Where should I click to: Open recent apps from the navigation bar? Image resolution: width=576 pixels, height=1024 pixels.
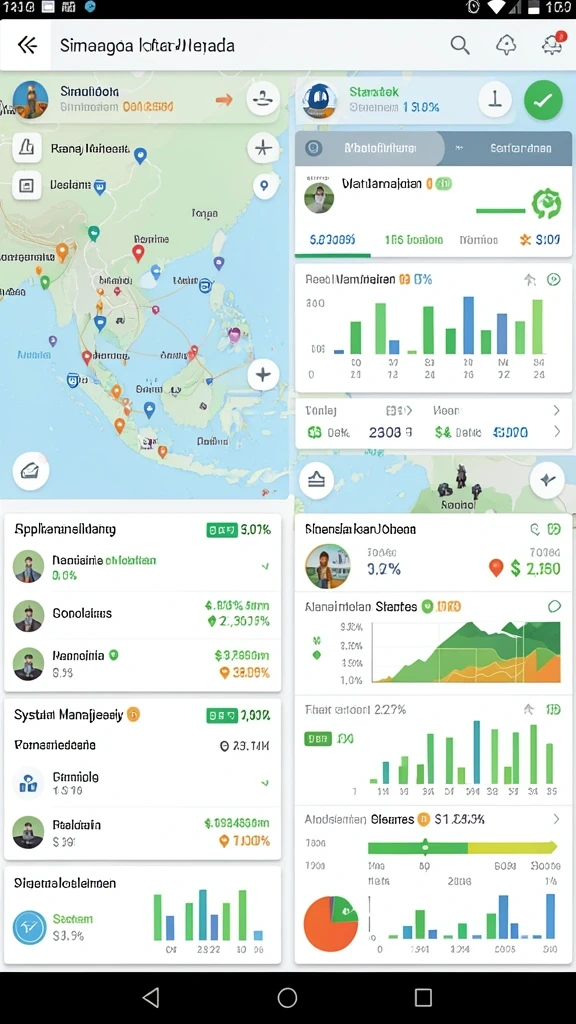tap(423, 997)
